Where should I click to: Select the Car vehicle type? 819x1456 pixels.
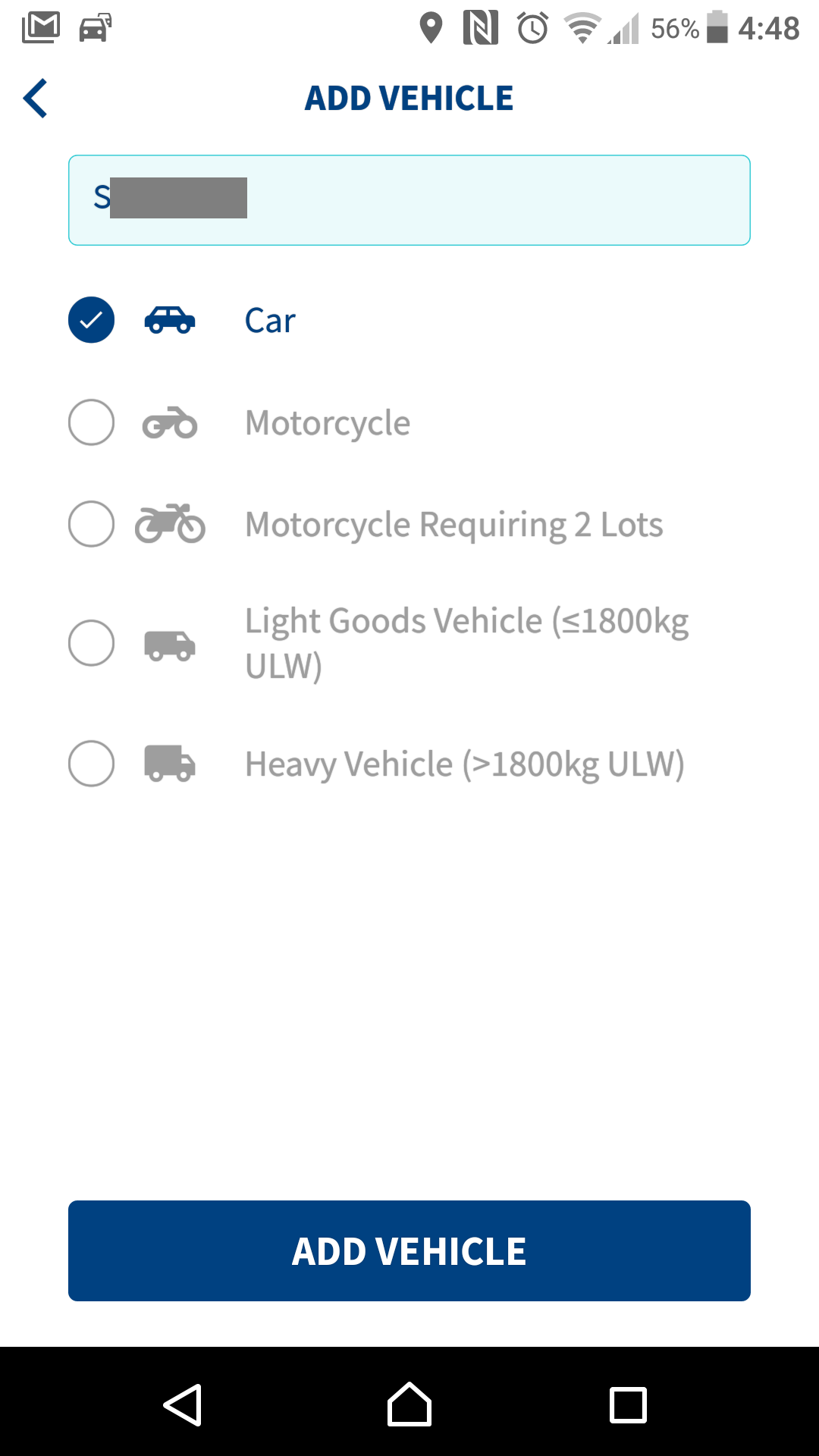coord(92,320)
